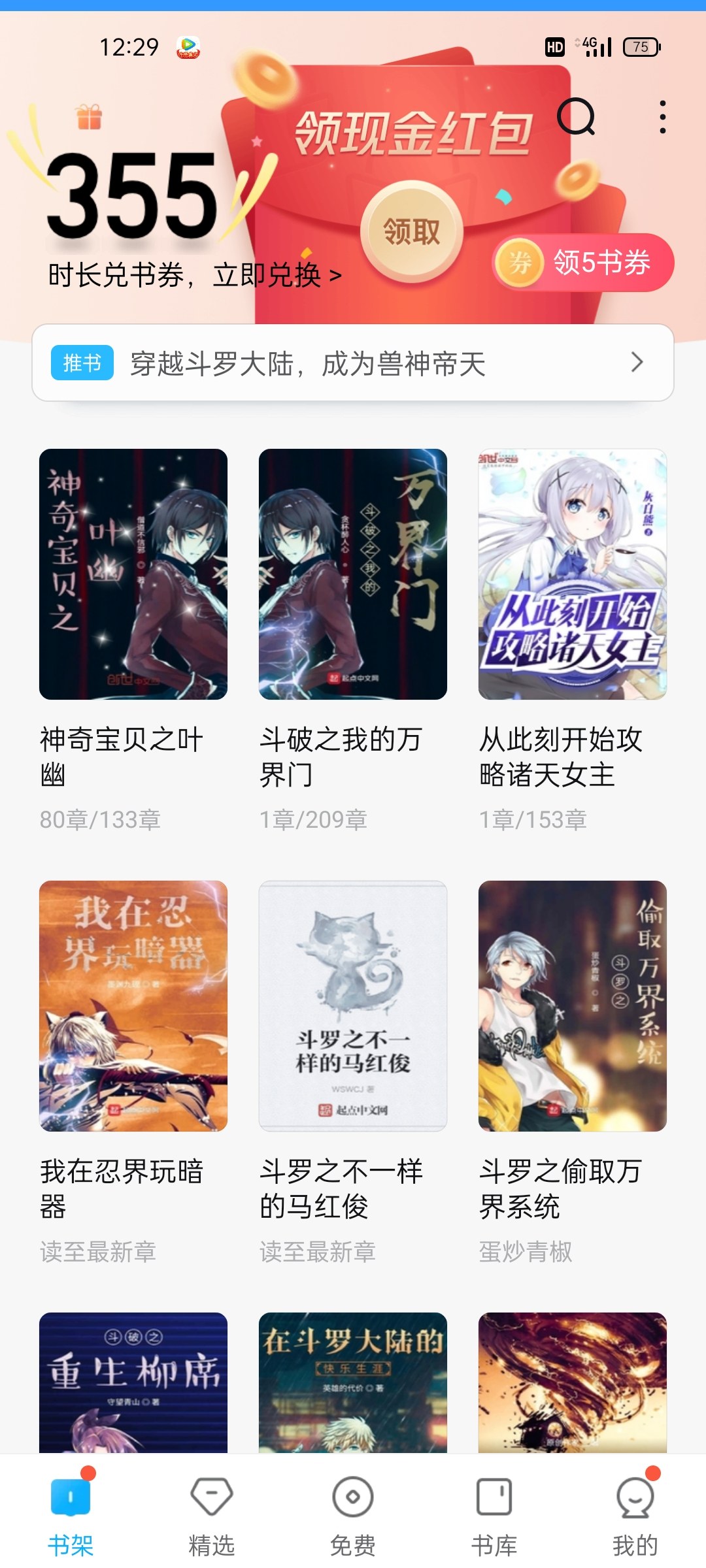Image resolution: width=706 pixels, height=1568 pixels.
Task: Open the book 斗罗之偷取万界系统
Action: click(573, 1006)
